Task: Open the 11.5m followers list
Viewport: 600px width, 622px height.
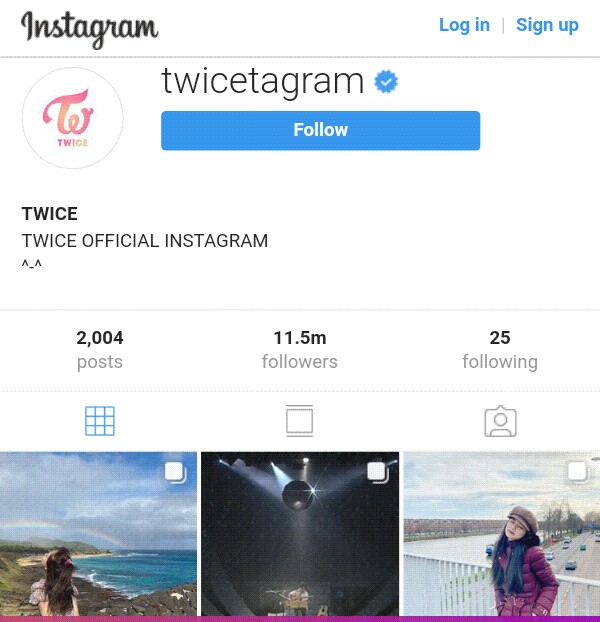Action: pos(299,350)
